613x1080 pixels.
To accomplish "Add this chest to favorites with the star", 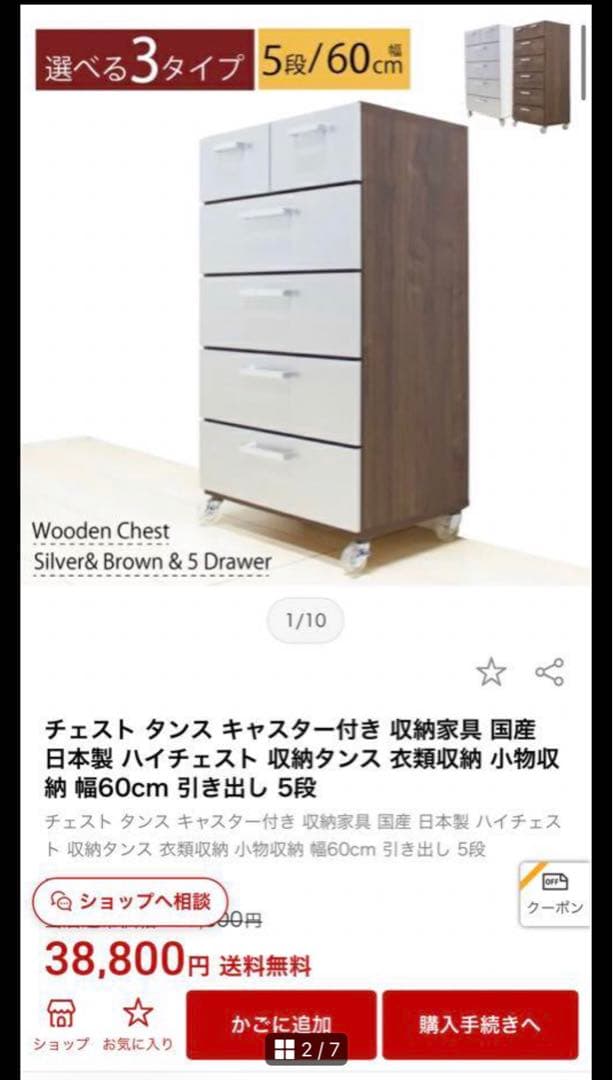I will pos(490,672).
